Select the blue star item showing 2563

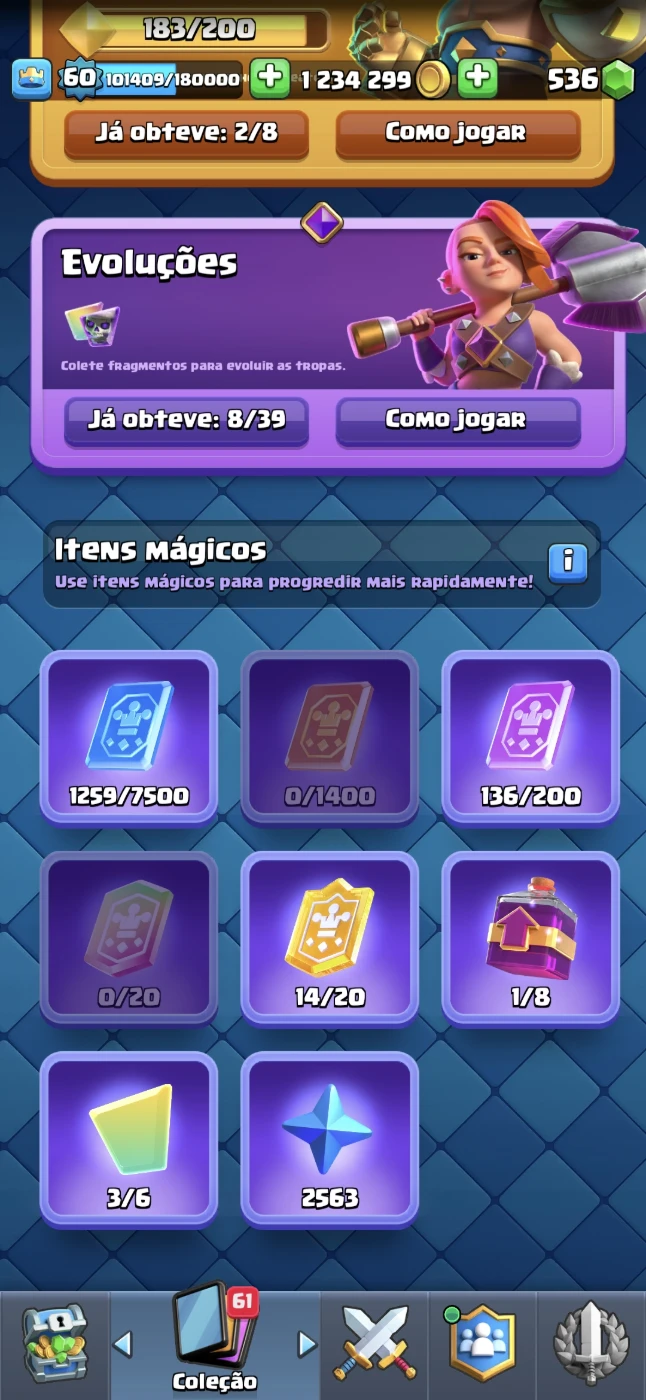point(329,1138)
